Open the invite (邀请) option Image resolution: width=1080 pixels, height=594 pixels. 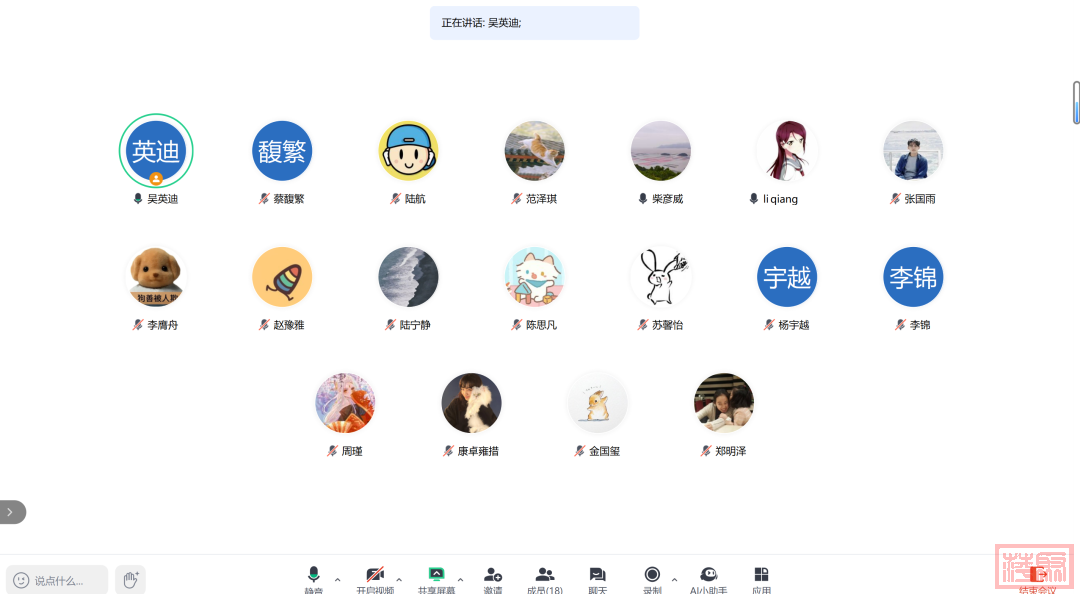(493, 577)
